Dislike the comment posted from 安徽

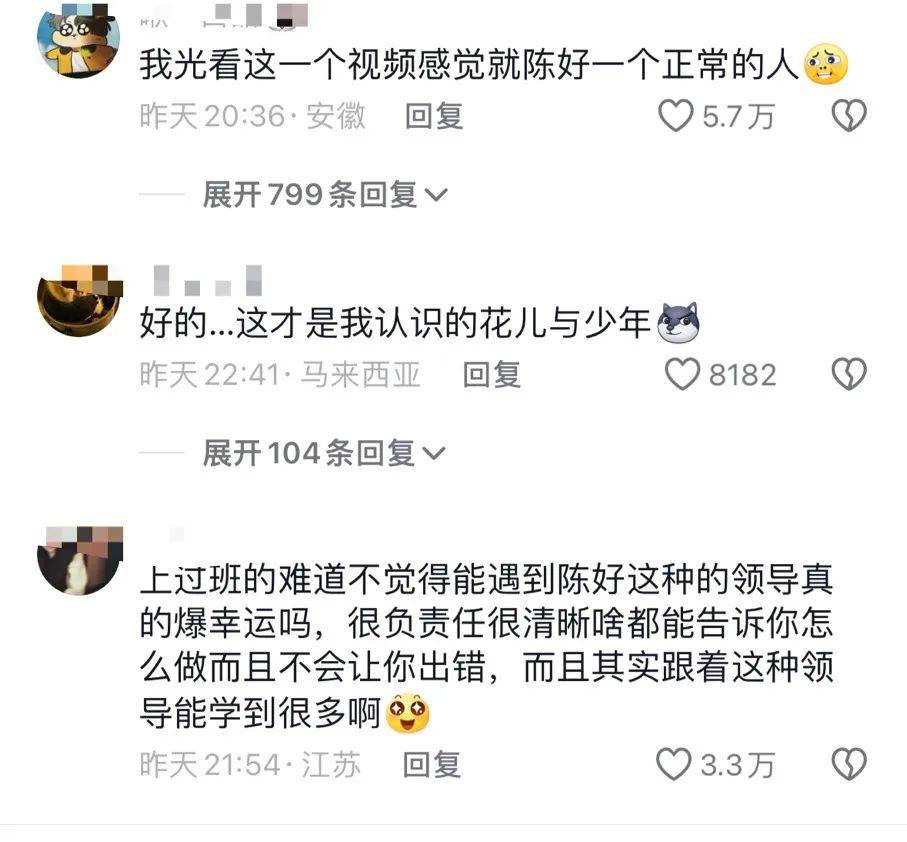point(849,117)
